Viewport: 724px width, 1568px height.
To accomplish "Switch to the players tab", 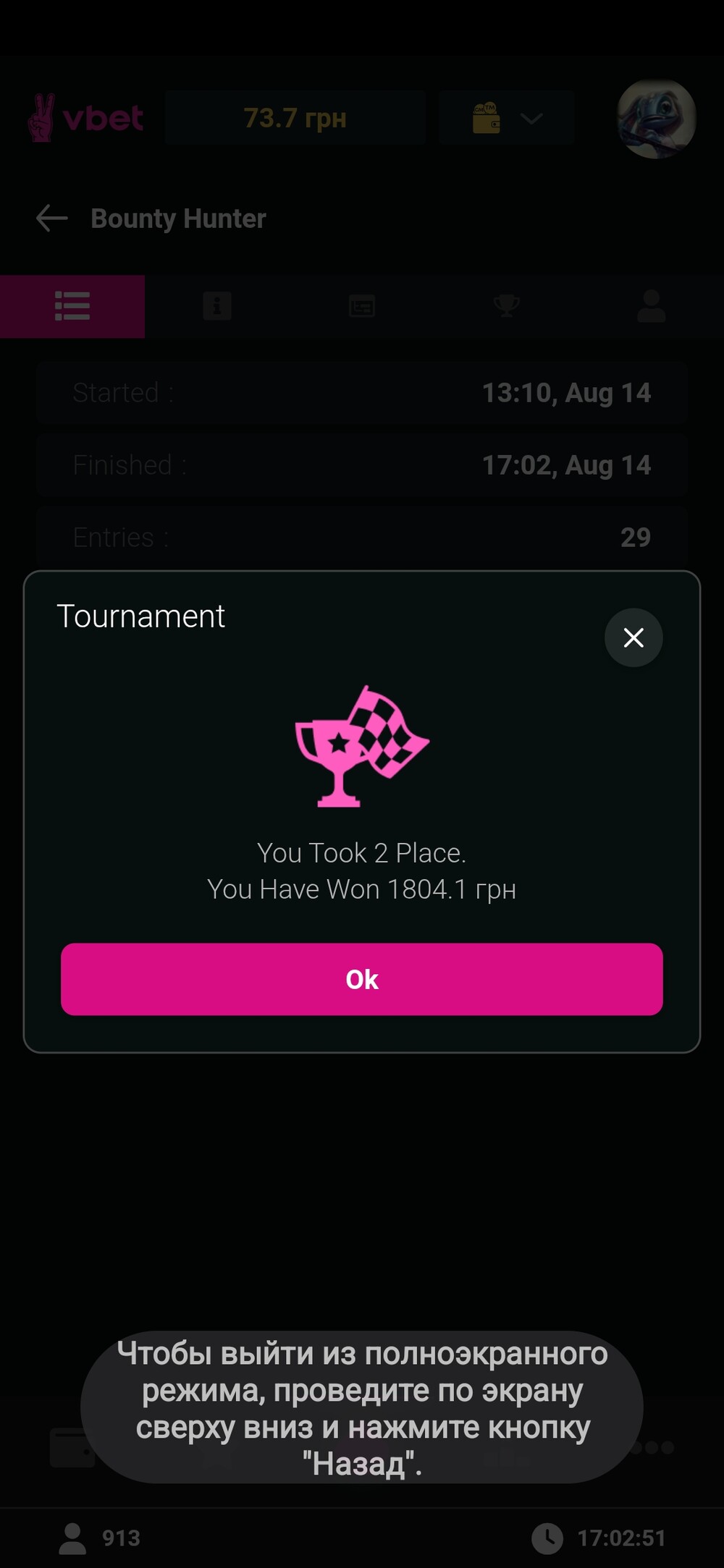I will tap(652, 306).
